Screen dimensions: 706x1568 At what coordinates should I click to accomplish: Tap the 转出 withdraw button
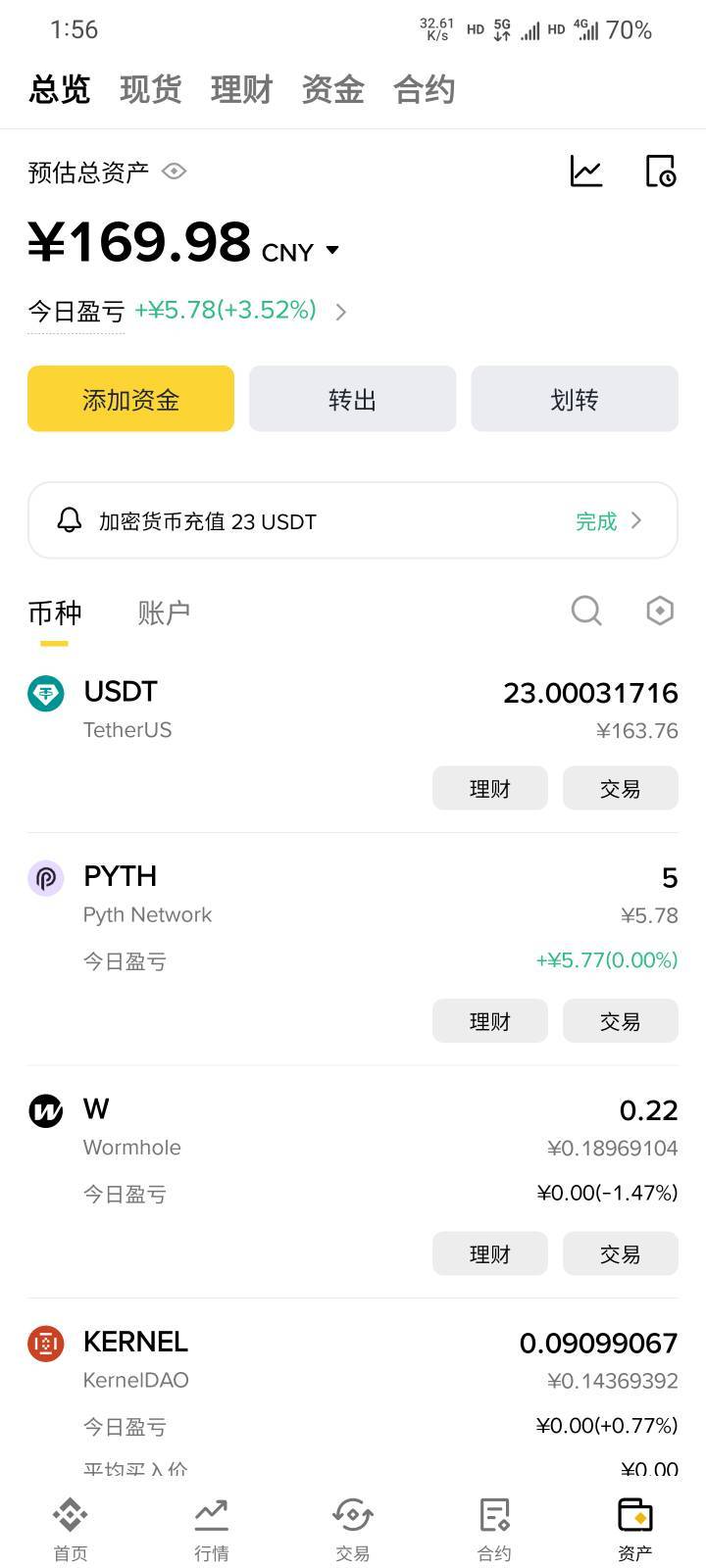coord(352,399)
